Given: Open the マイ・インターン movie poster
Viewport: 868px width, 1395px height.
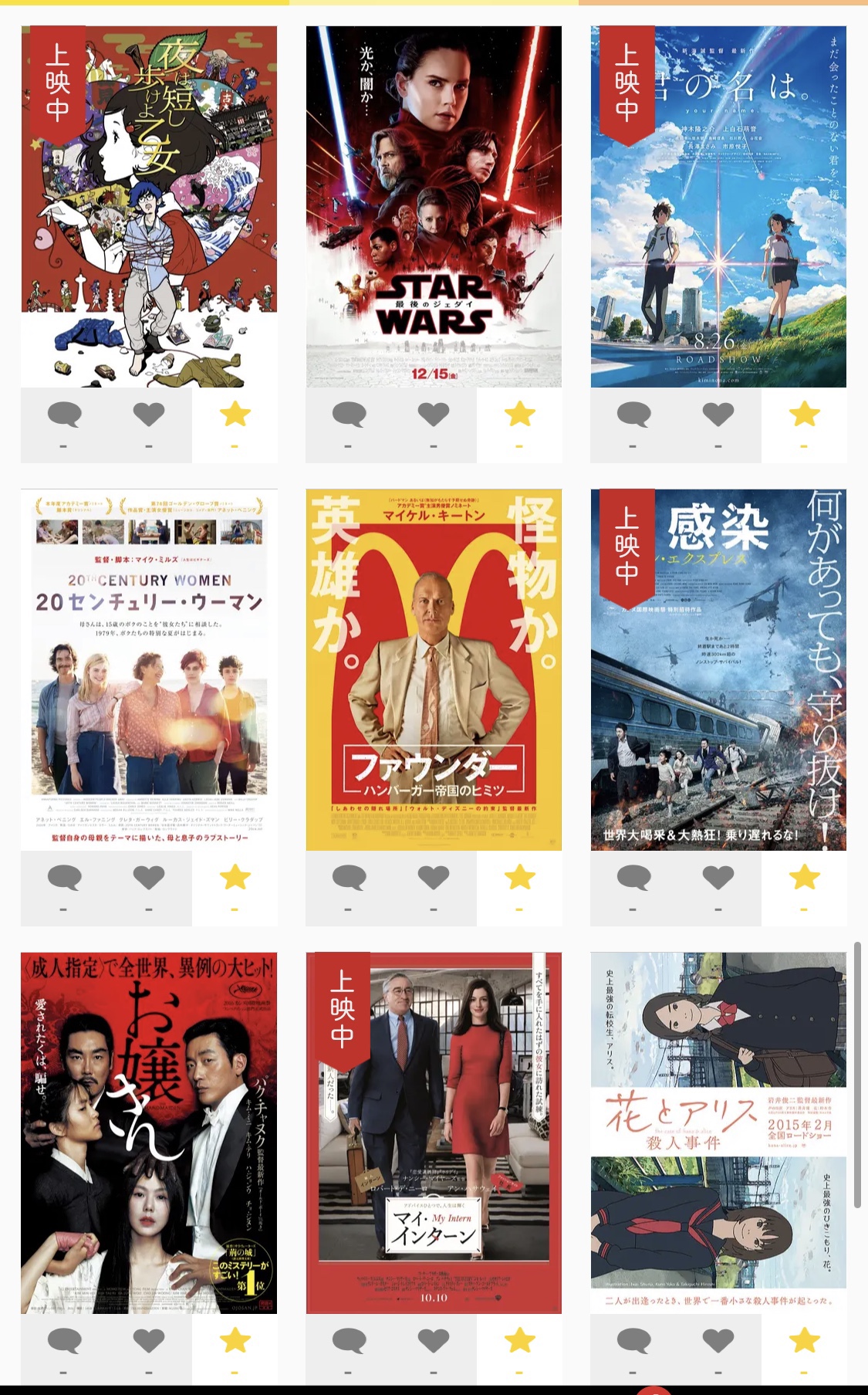Looking at the screenshot, I should pos(434,1133).
